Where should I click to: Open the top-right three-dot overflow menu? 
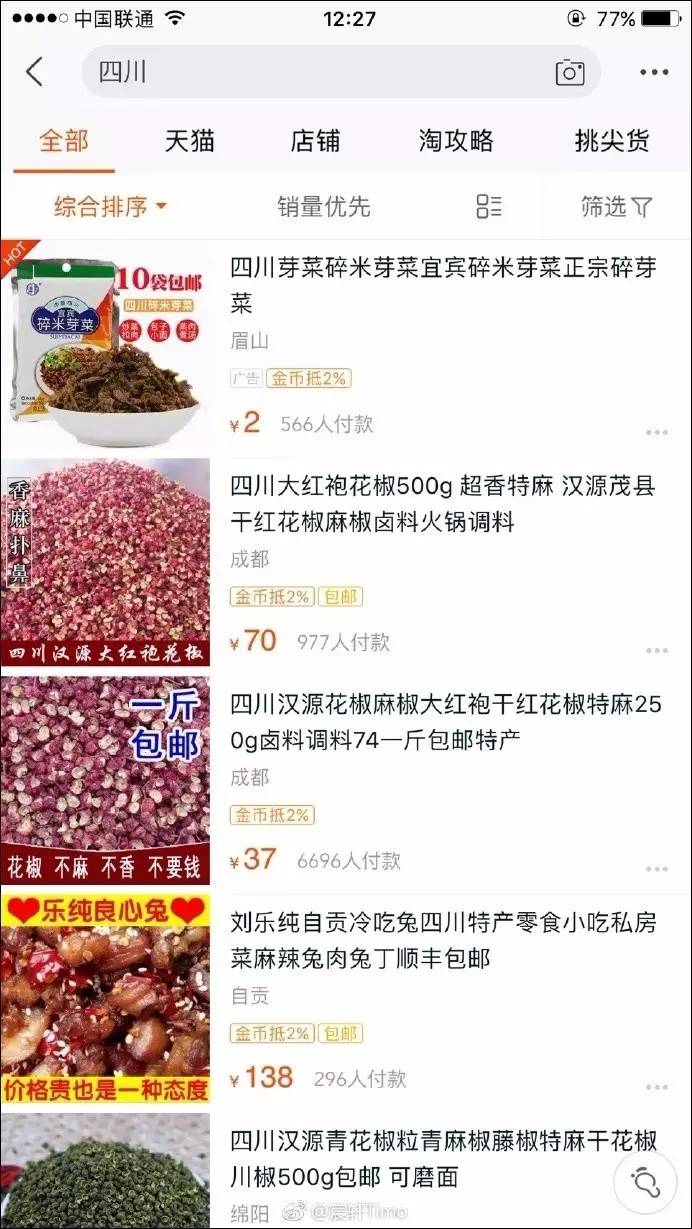654,72
